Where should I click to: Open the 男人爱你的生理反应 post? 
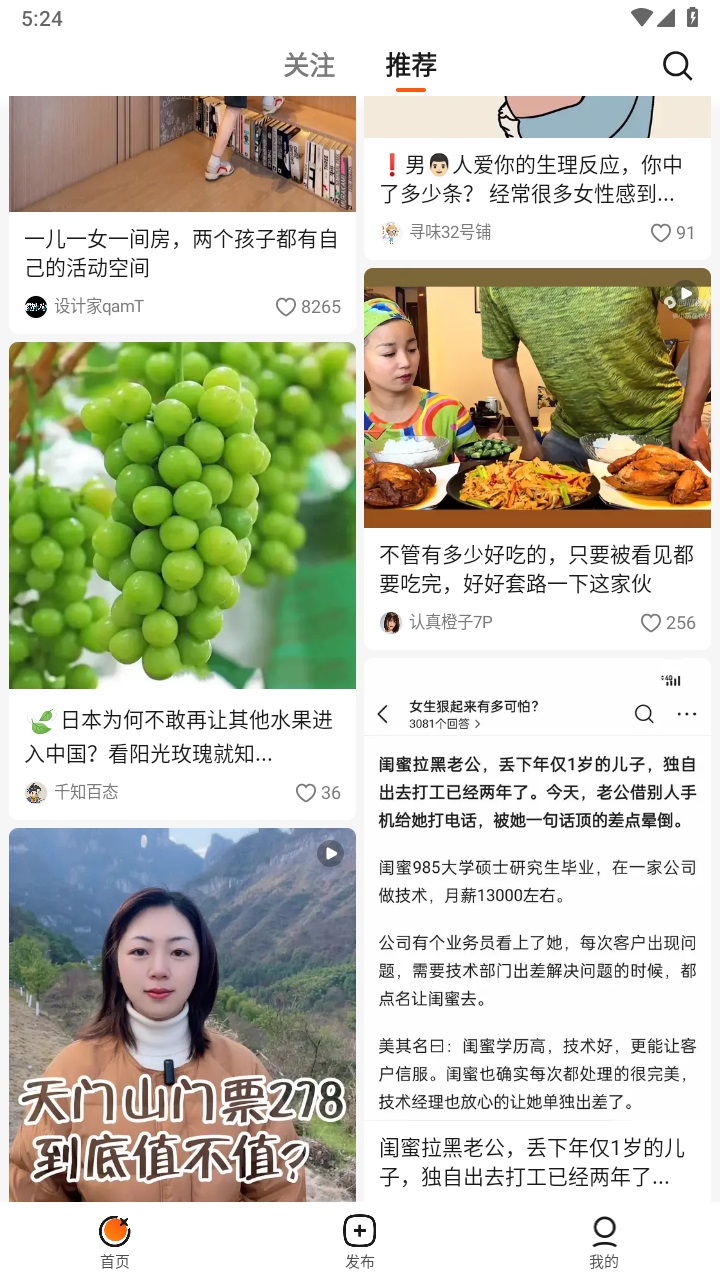(537, 179)
